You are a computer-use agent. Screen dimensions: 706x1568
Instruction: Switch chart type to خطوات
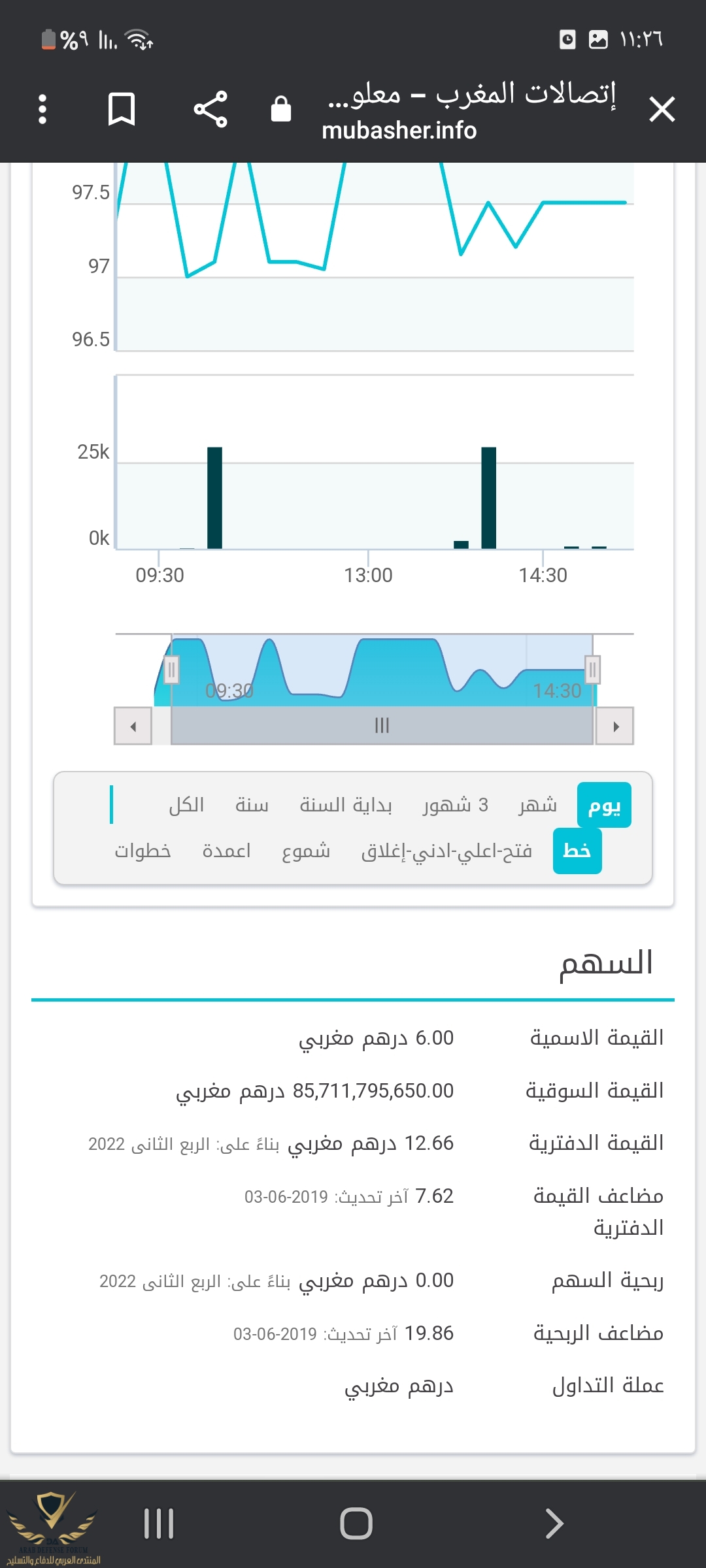click(143, 851)
